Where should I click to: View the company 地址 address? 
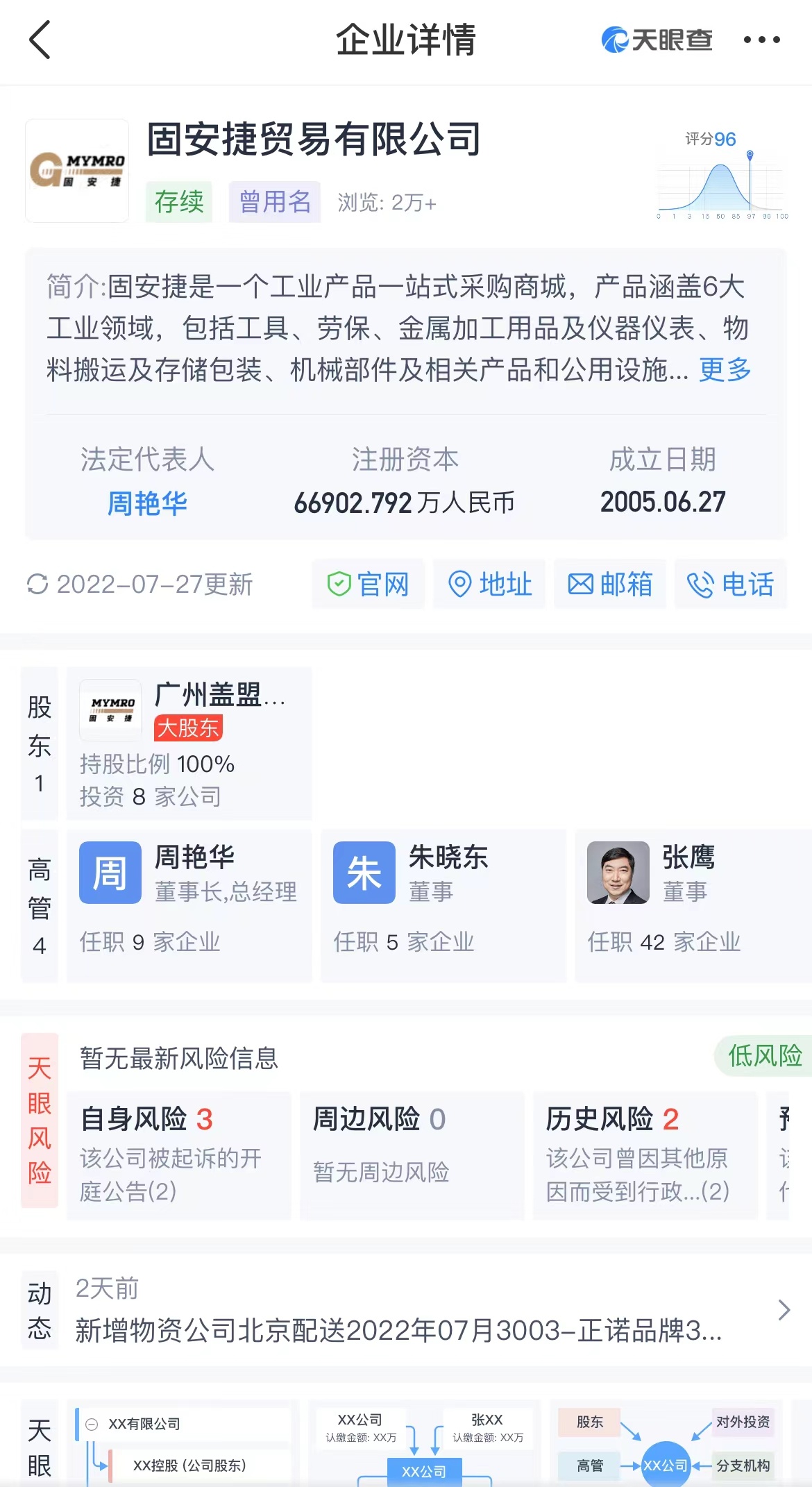point(489,584)
